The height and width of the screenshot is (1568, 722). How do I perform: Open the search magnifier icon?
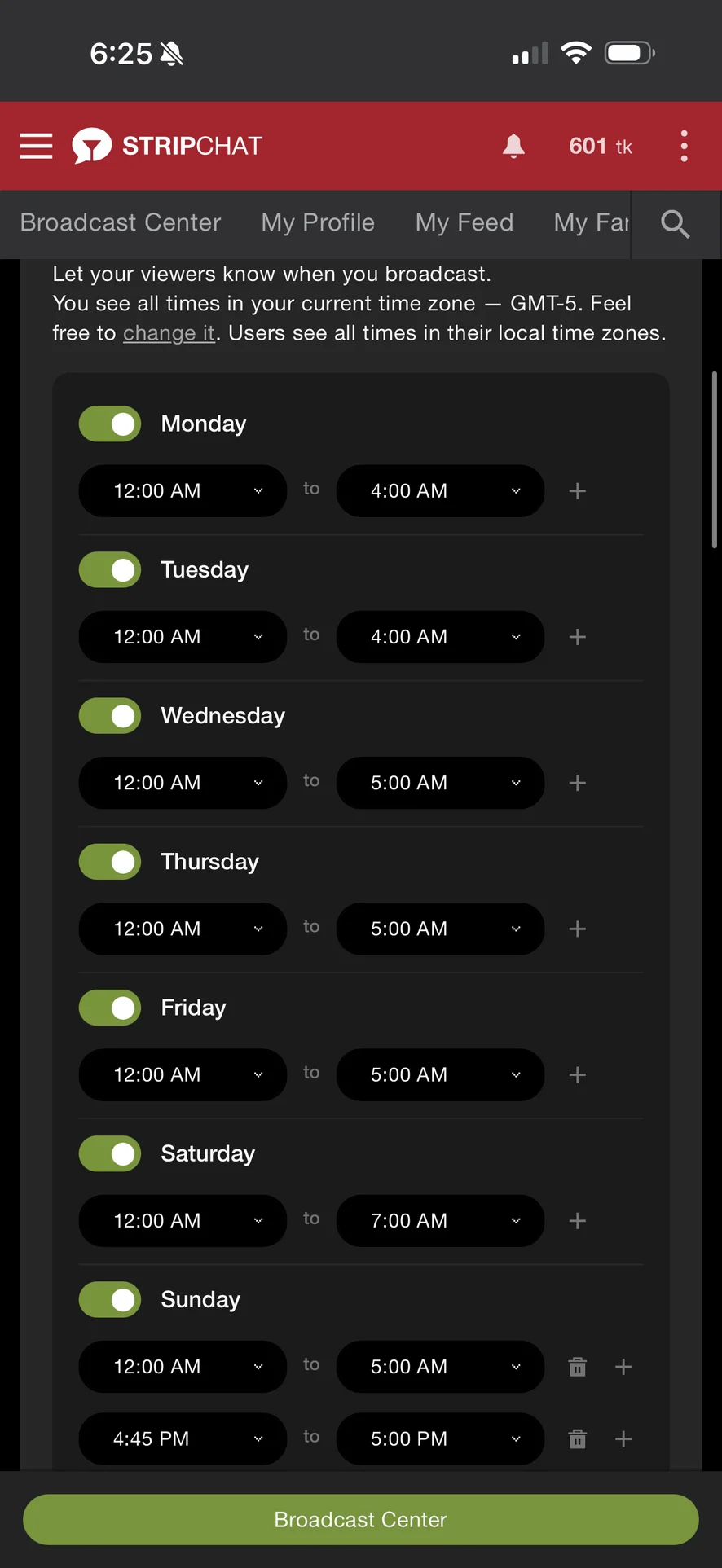pos(675,224)
